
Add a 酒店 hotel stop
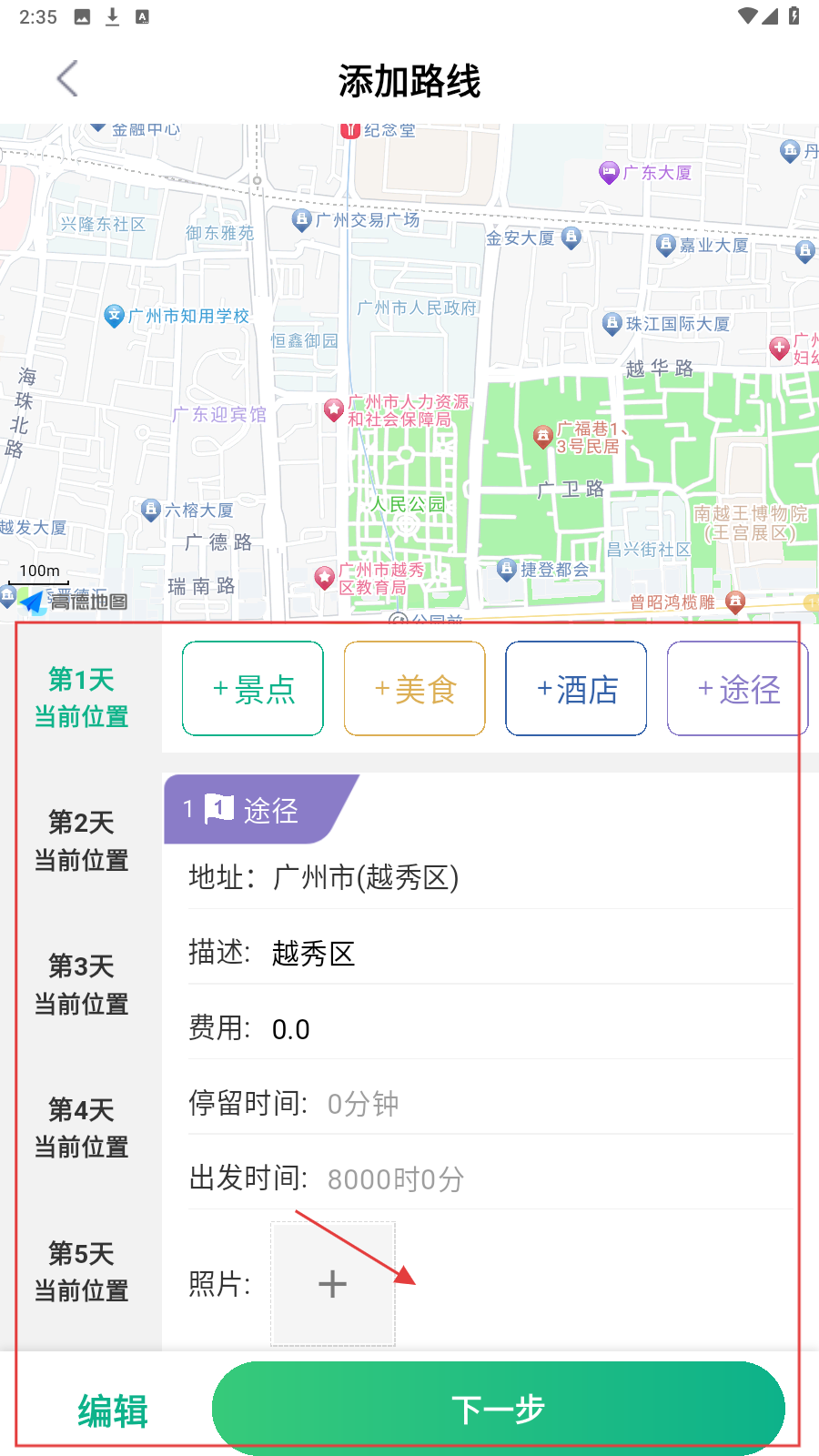[x=576, y=689]
